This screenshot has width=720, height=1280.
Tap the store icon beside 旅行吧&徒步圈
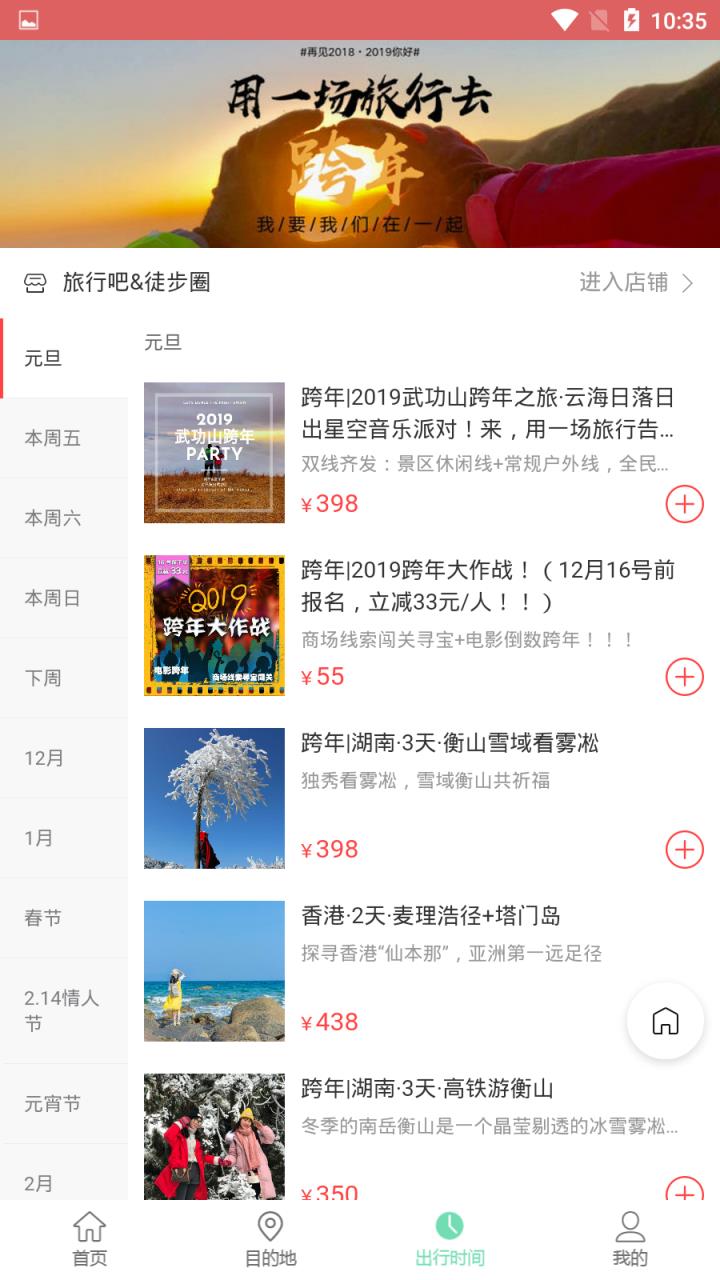(34, 283)
